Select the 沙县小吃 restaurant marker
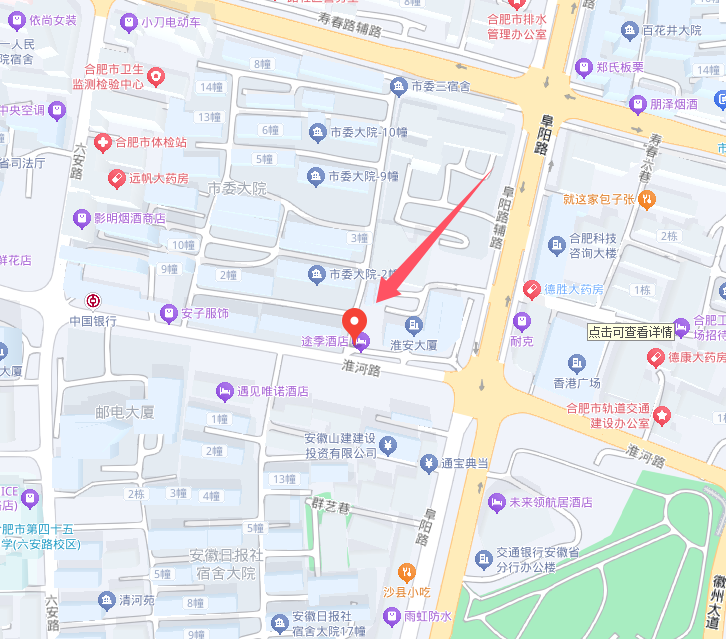Image resolution: width=726 pixels, height=639 pixels. click(x=407, y=573)
